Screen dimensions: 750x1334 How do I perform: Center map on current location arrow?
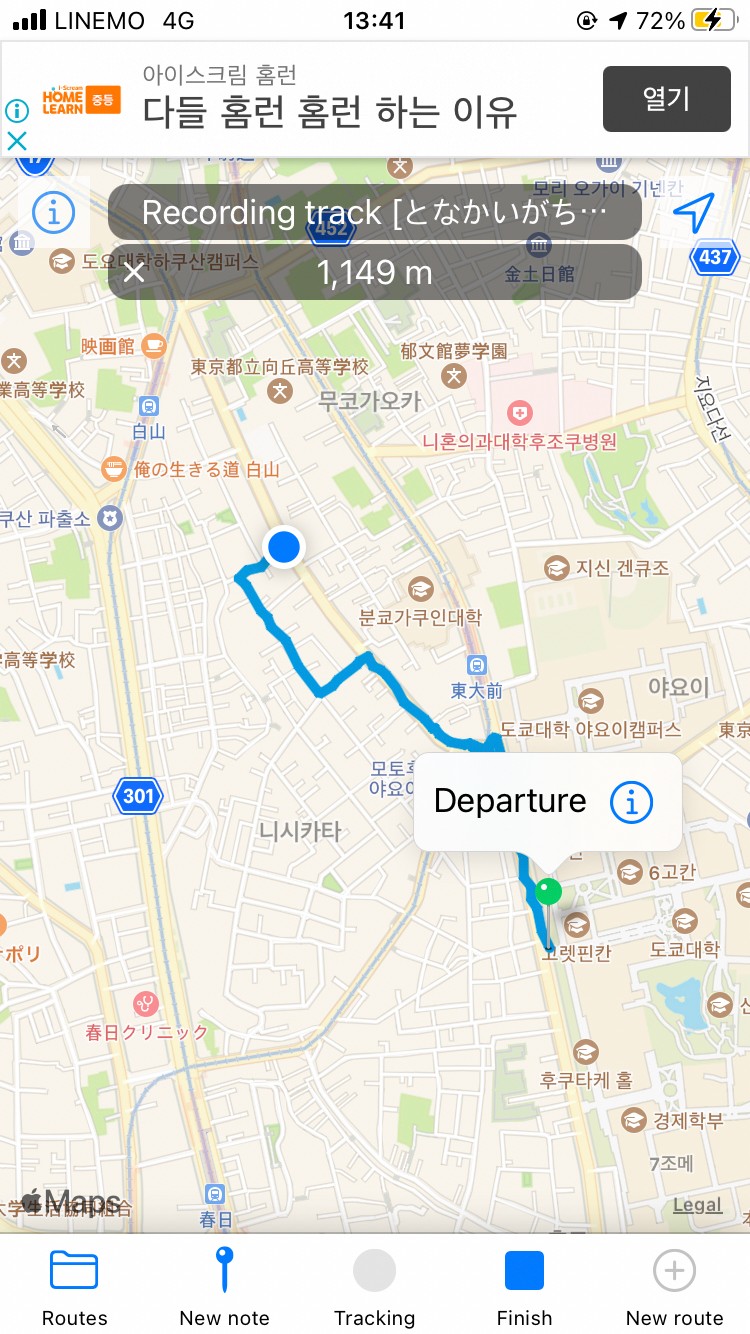[x=693, y=212]
